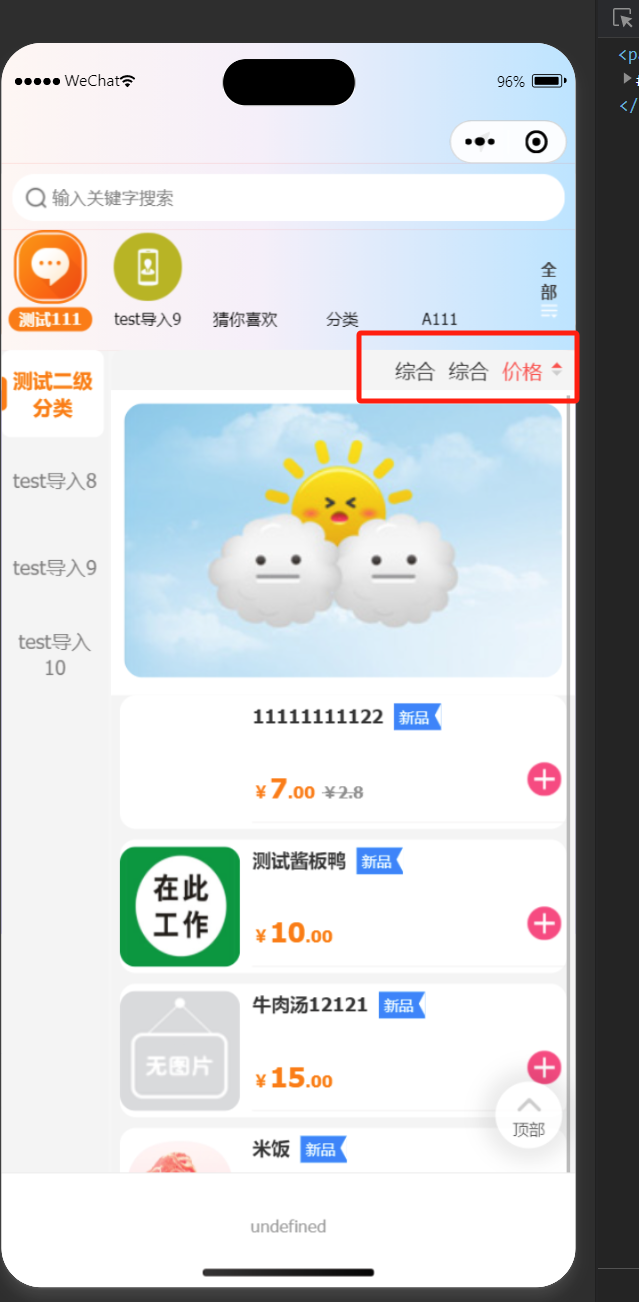Open the sun and clouds banner

[x=342, y=540]
